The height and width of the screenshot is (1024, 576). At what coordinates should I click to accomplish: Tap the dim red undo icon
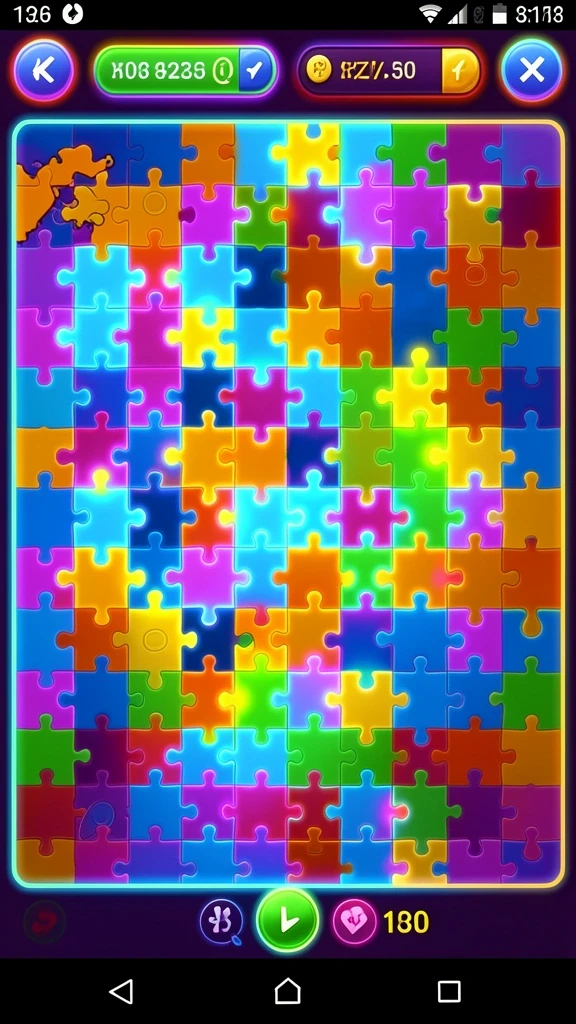tap(44, 921)
